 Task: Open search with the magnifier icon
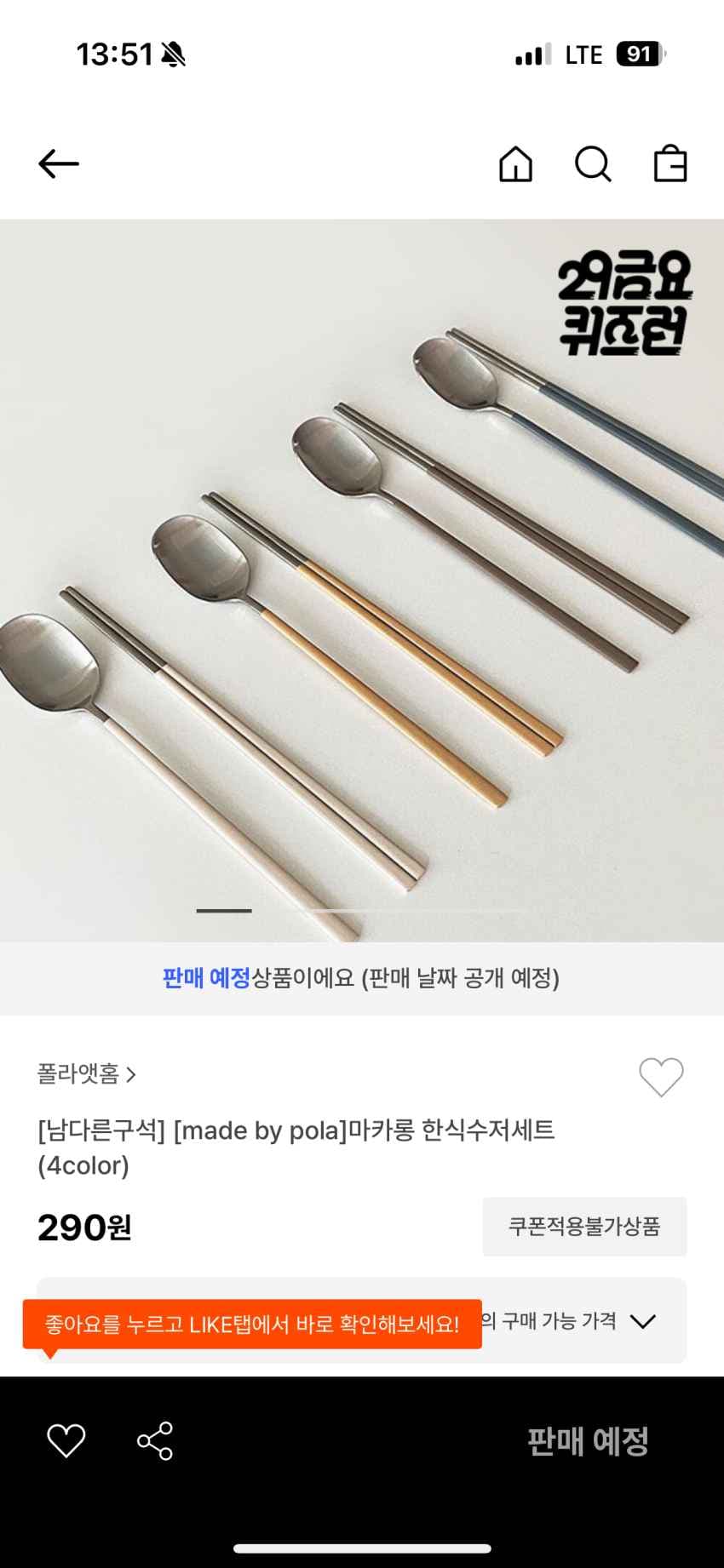coord(593,164)
